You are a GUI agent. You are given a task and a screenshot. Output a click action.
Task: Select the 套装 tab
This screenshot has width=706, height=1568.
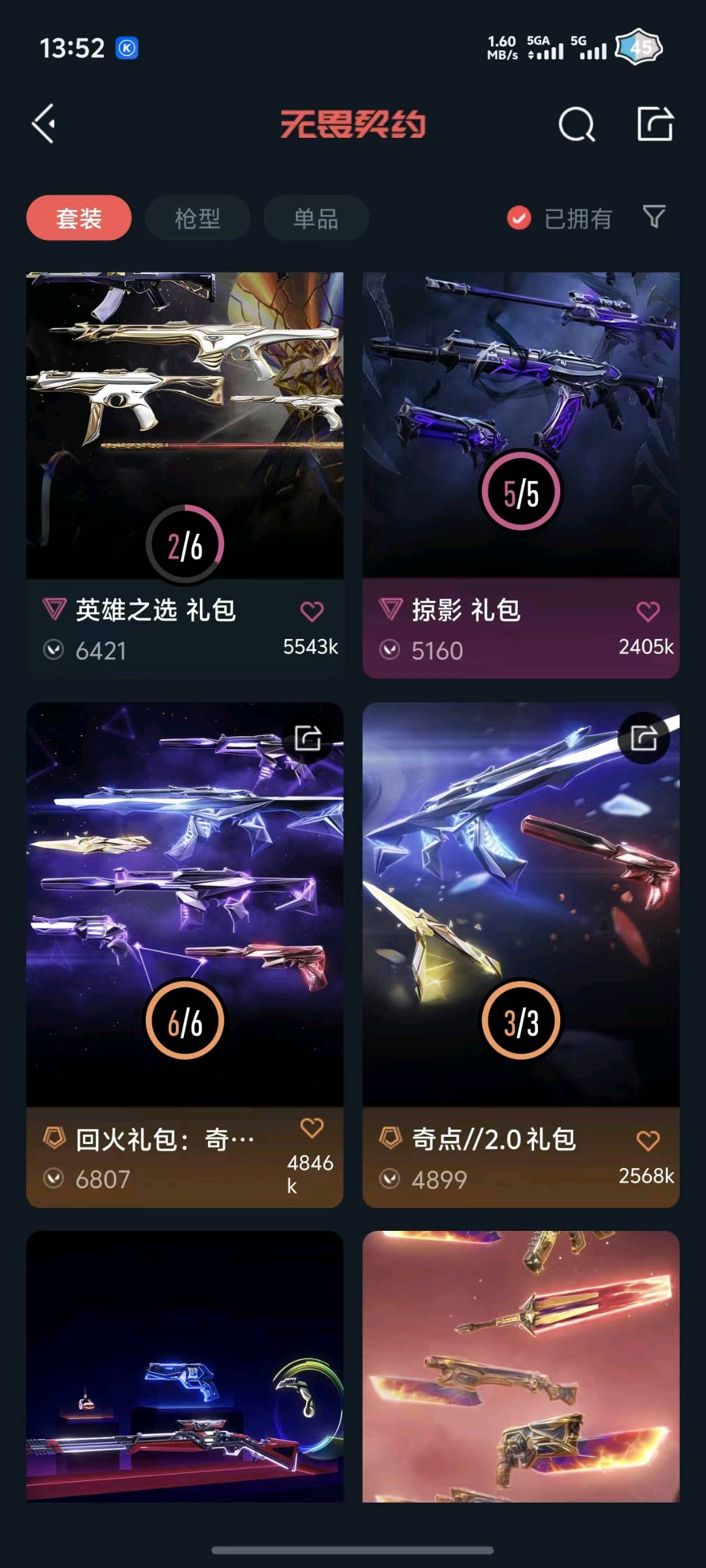point(79,218)
